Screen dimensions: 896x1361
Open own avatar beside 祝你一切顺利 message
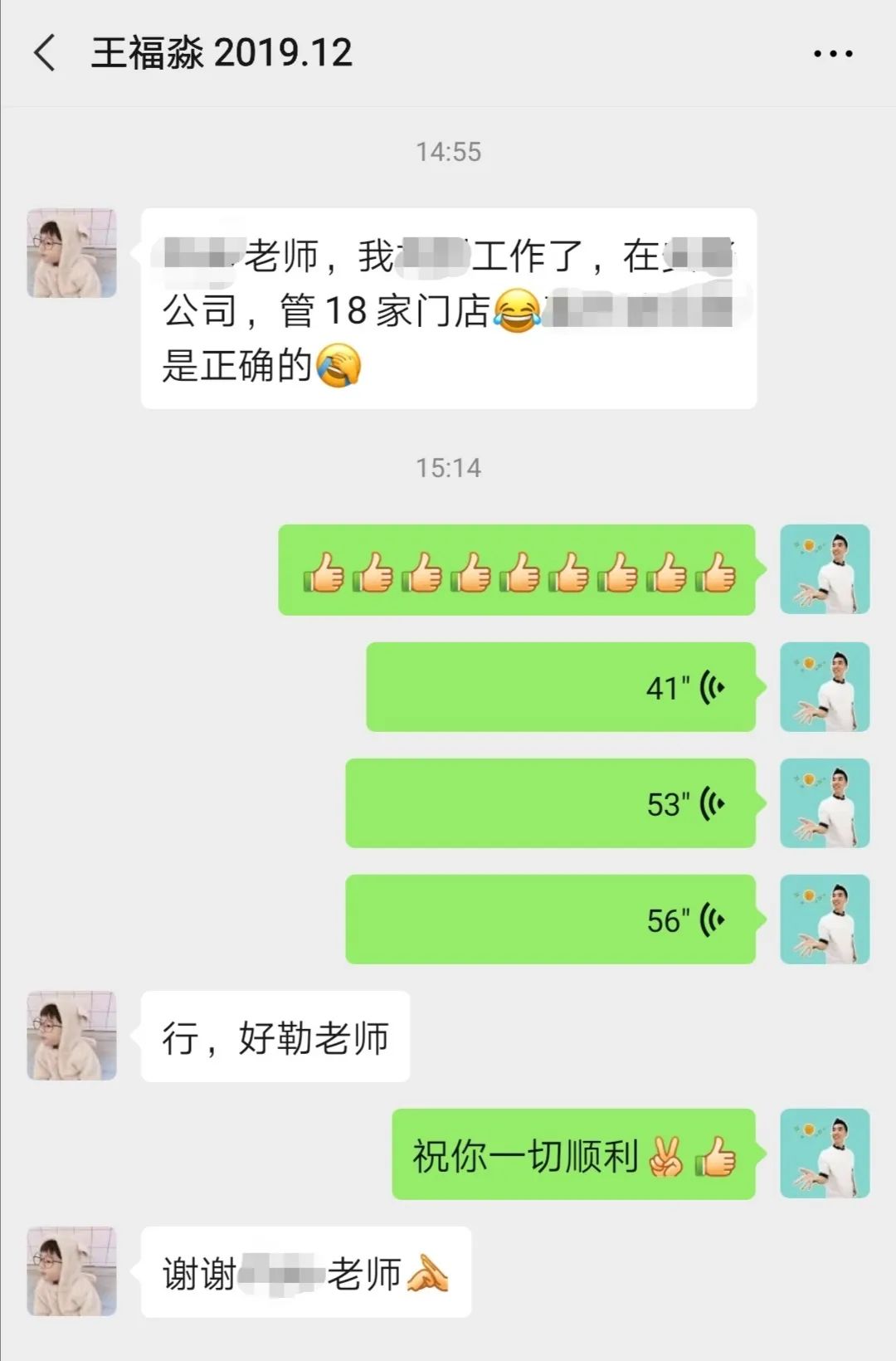tap(825, 1154)
